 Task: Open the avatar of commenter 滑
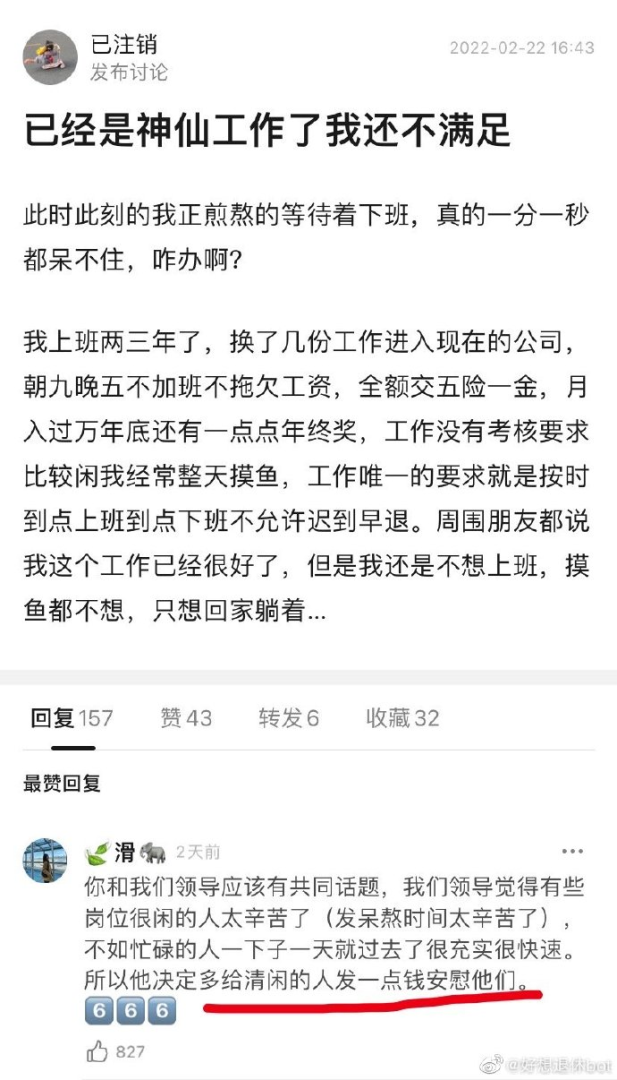(x=46, y=860)
